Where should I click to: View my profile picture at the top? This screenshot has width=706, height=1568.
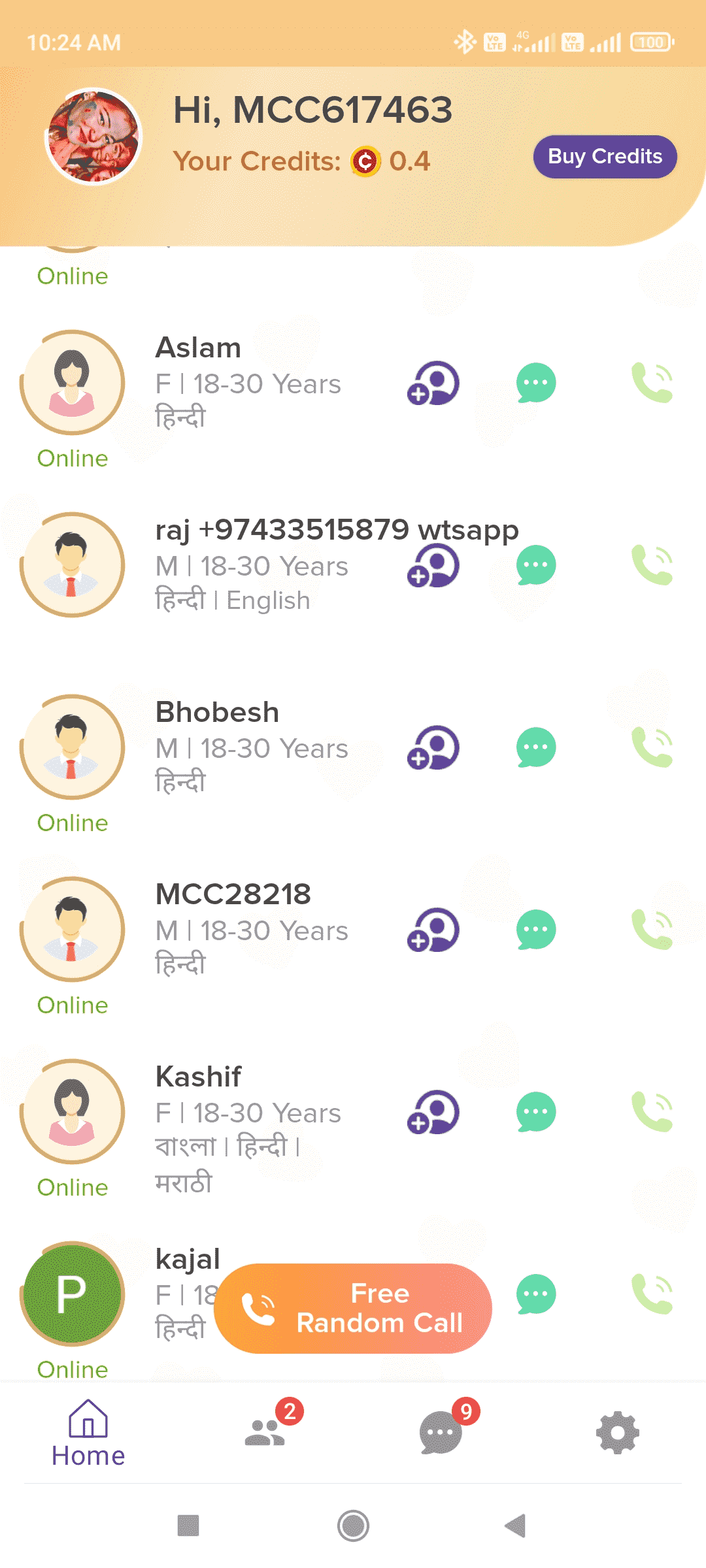click(x=93, y=137)
